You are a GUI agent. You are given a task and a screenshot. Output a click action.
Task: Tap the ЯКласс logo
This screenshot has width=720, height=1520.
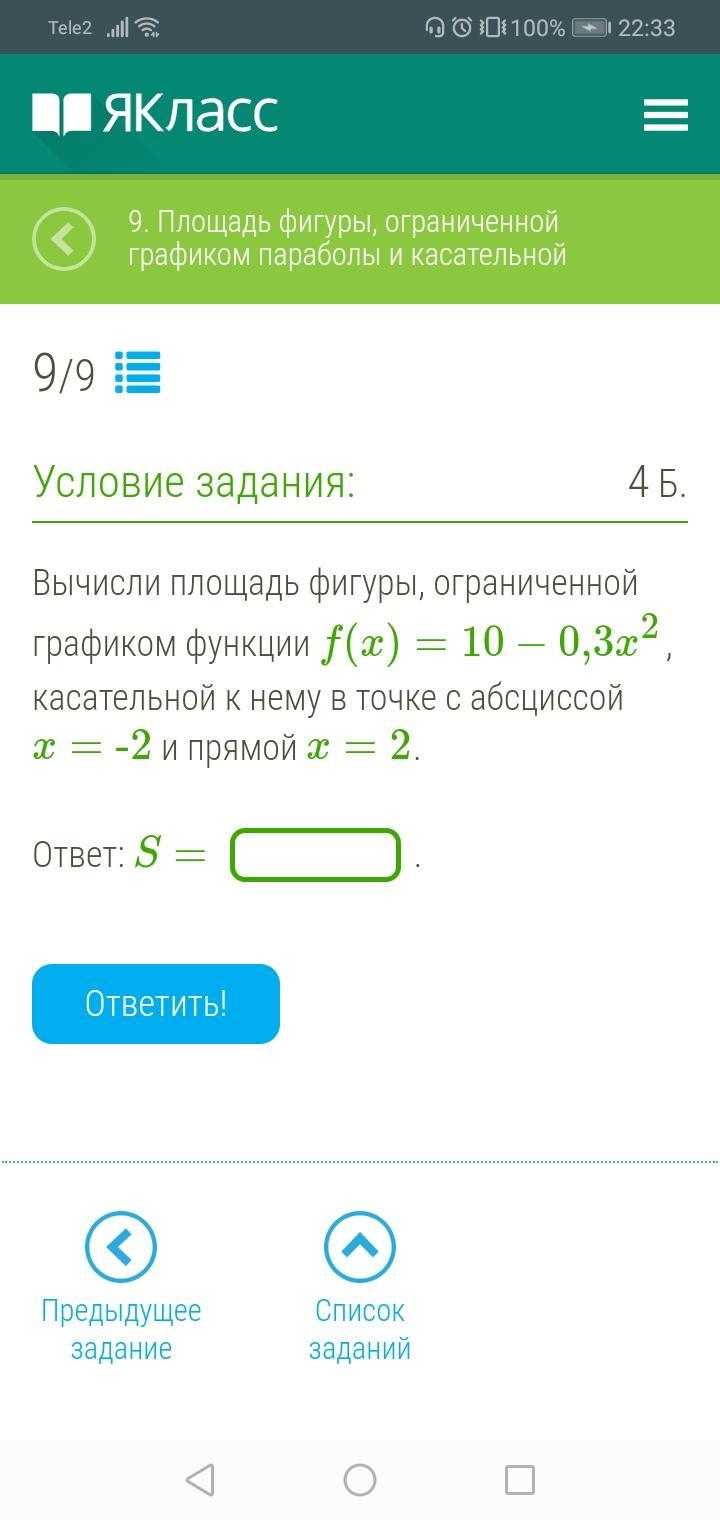(155, 113)
